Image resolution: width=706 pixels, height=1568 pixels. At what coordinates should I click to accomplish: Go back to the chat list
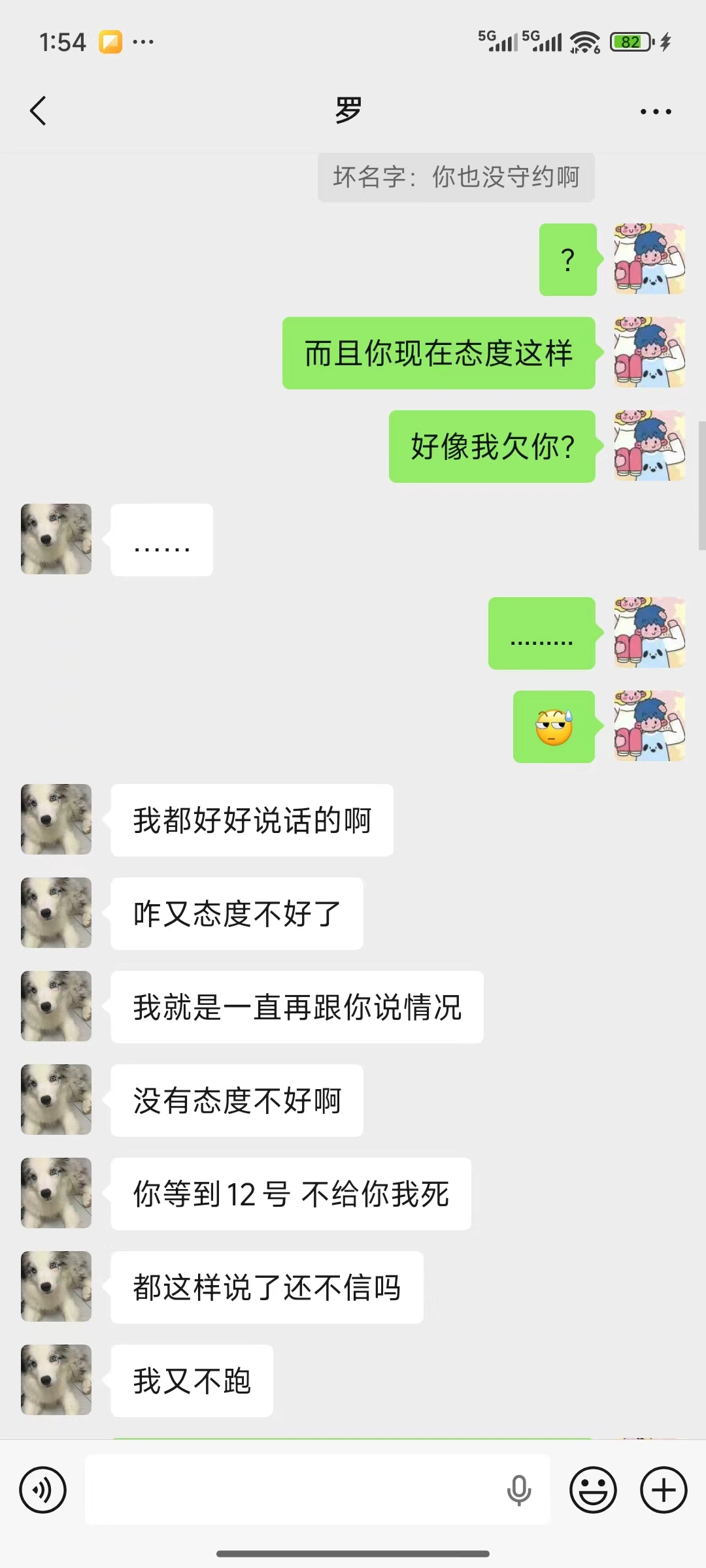click(x=39, y=110)
